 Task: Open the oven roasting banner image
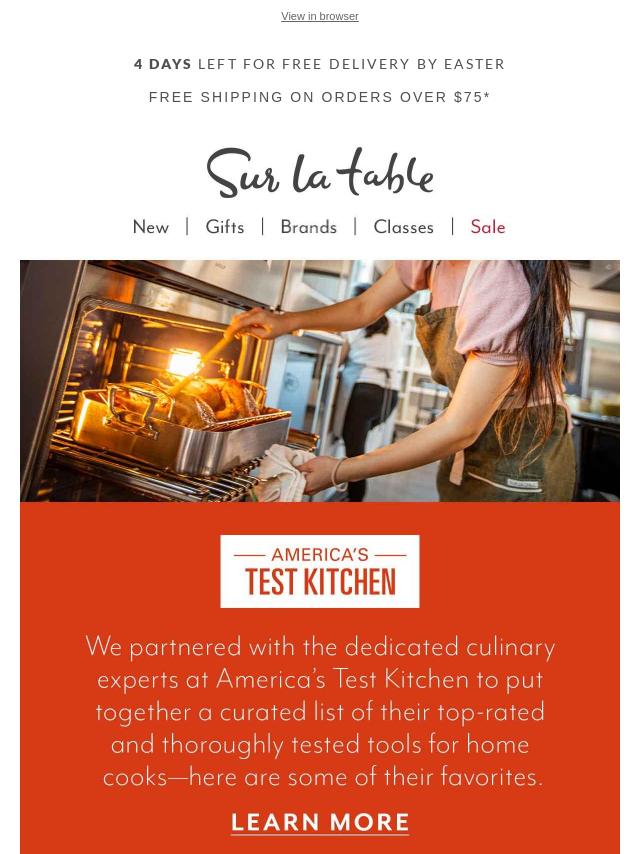320,380
